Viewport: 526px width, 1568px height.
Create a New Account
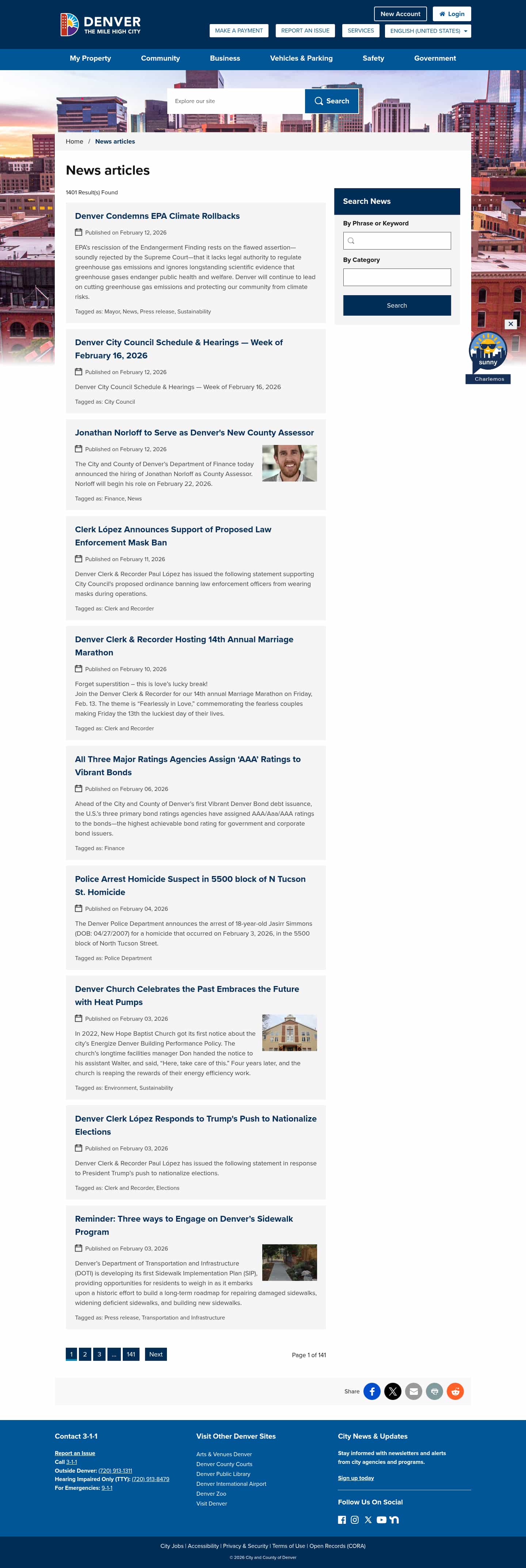click(x=400, y=14)
